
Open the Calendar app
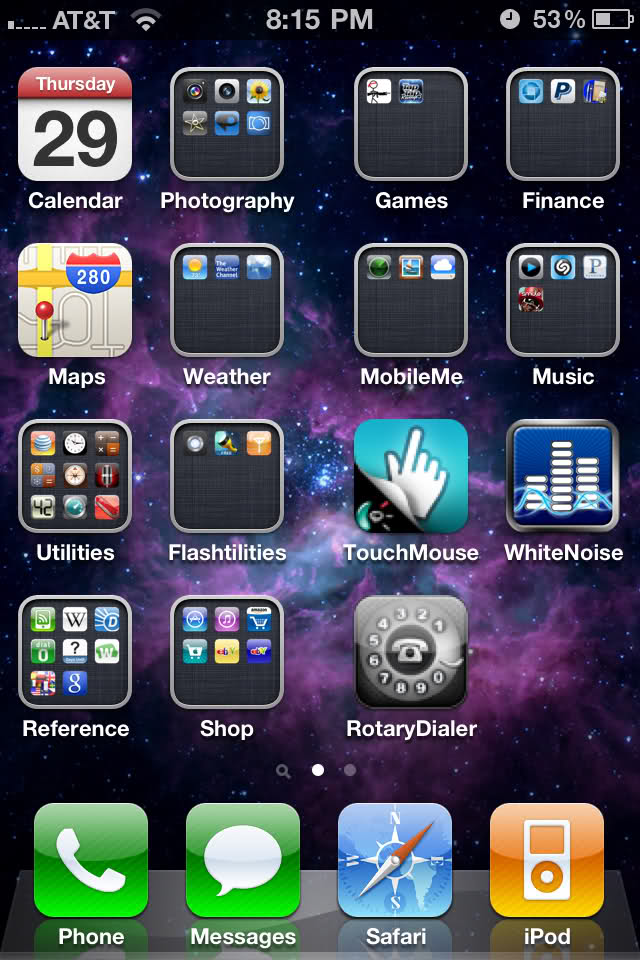(x=75, y=125)
